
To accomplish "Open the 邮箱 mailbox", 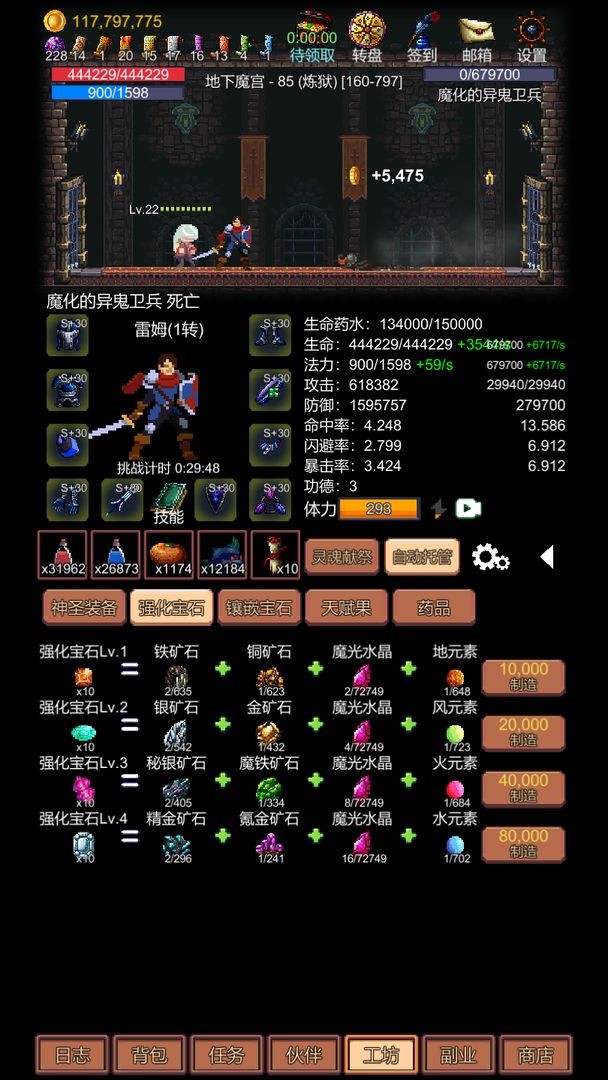I will [477, 37].
